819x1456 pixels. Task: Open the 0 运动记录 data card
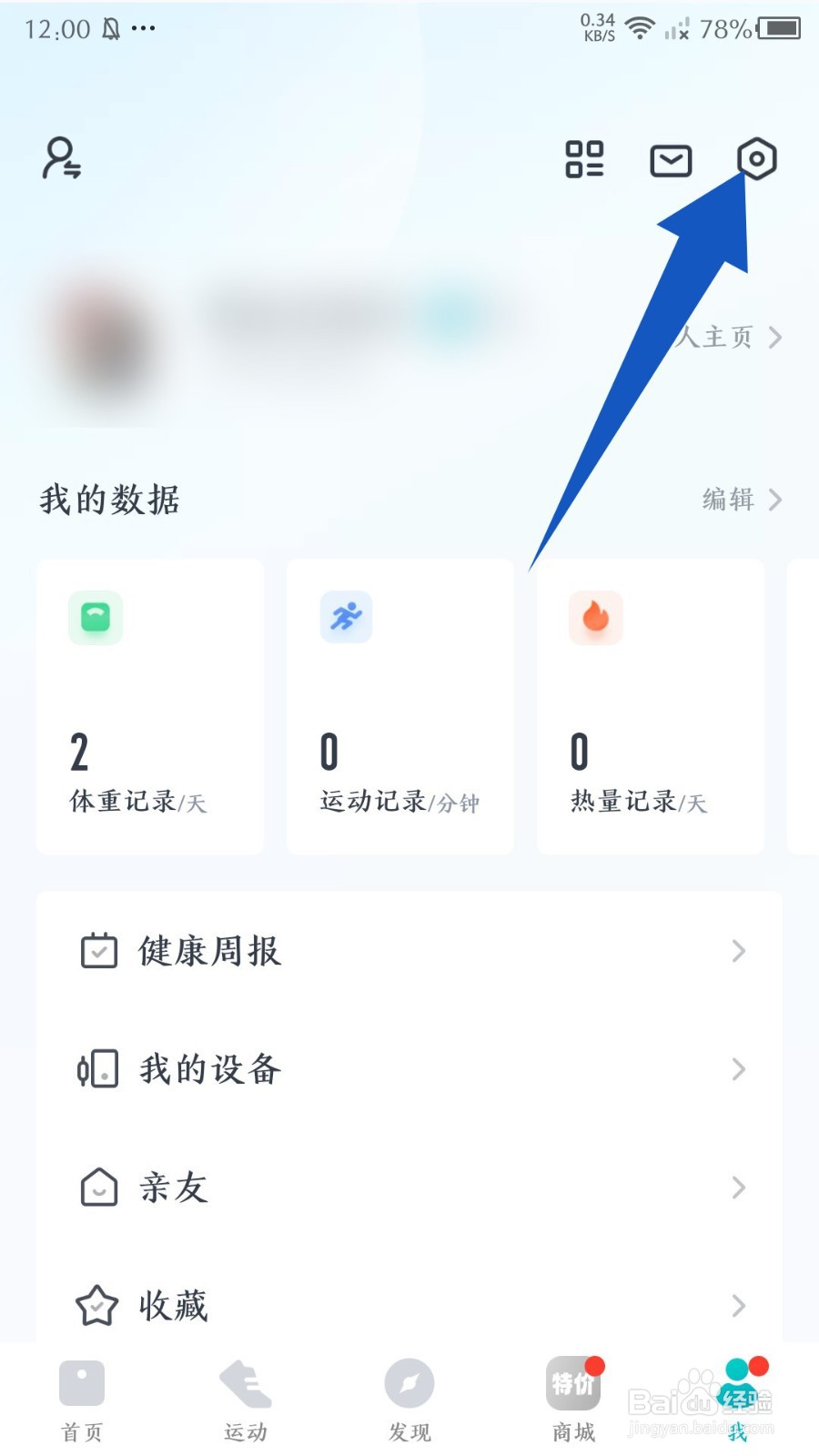coord(400,705)
